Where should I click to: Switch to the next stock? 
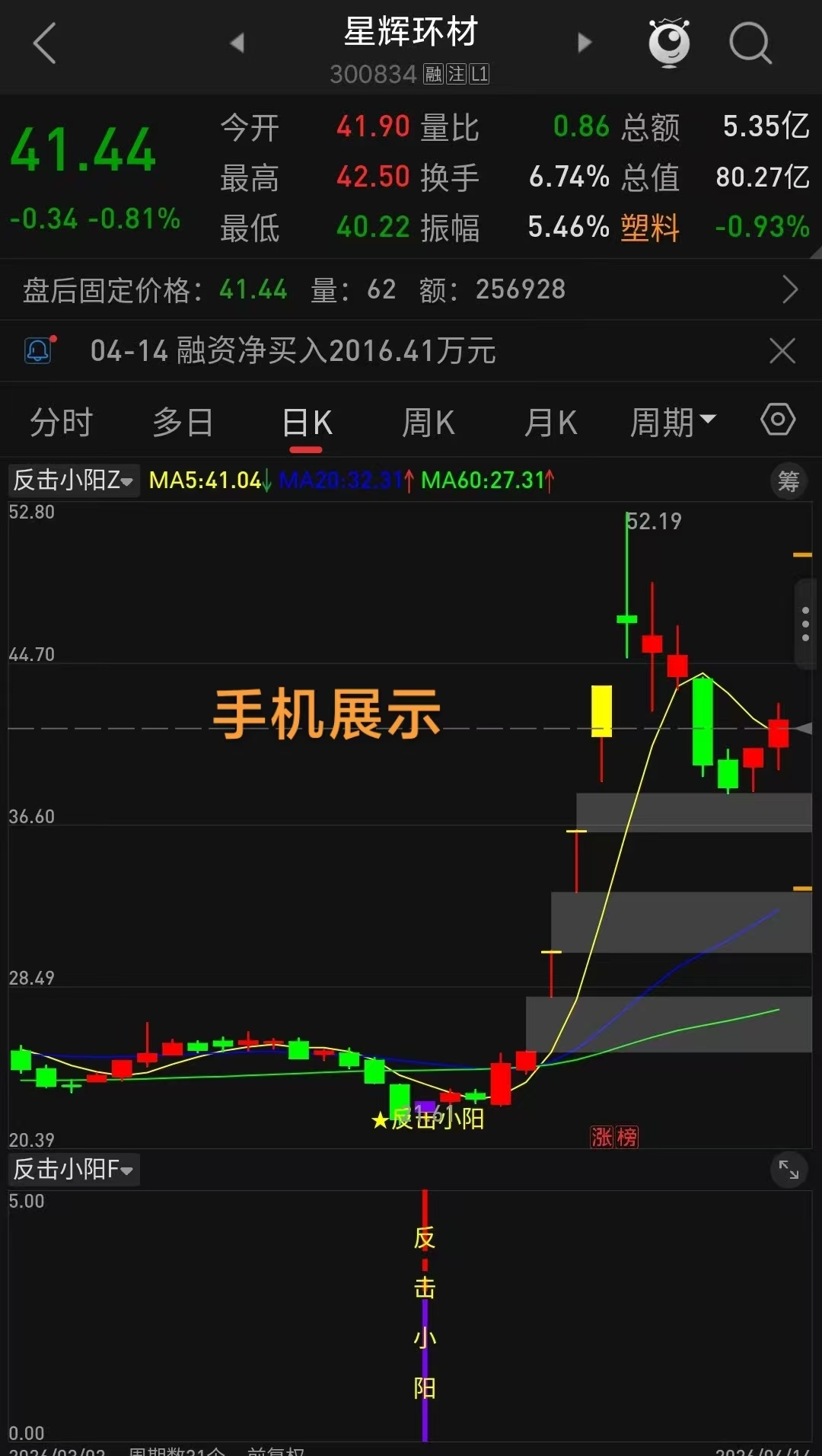(x=585, y=43)
